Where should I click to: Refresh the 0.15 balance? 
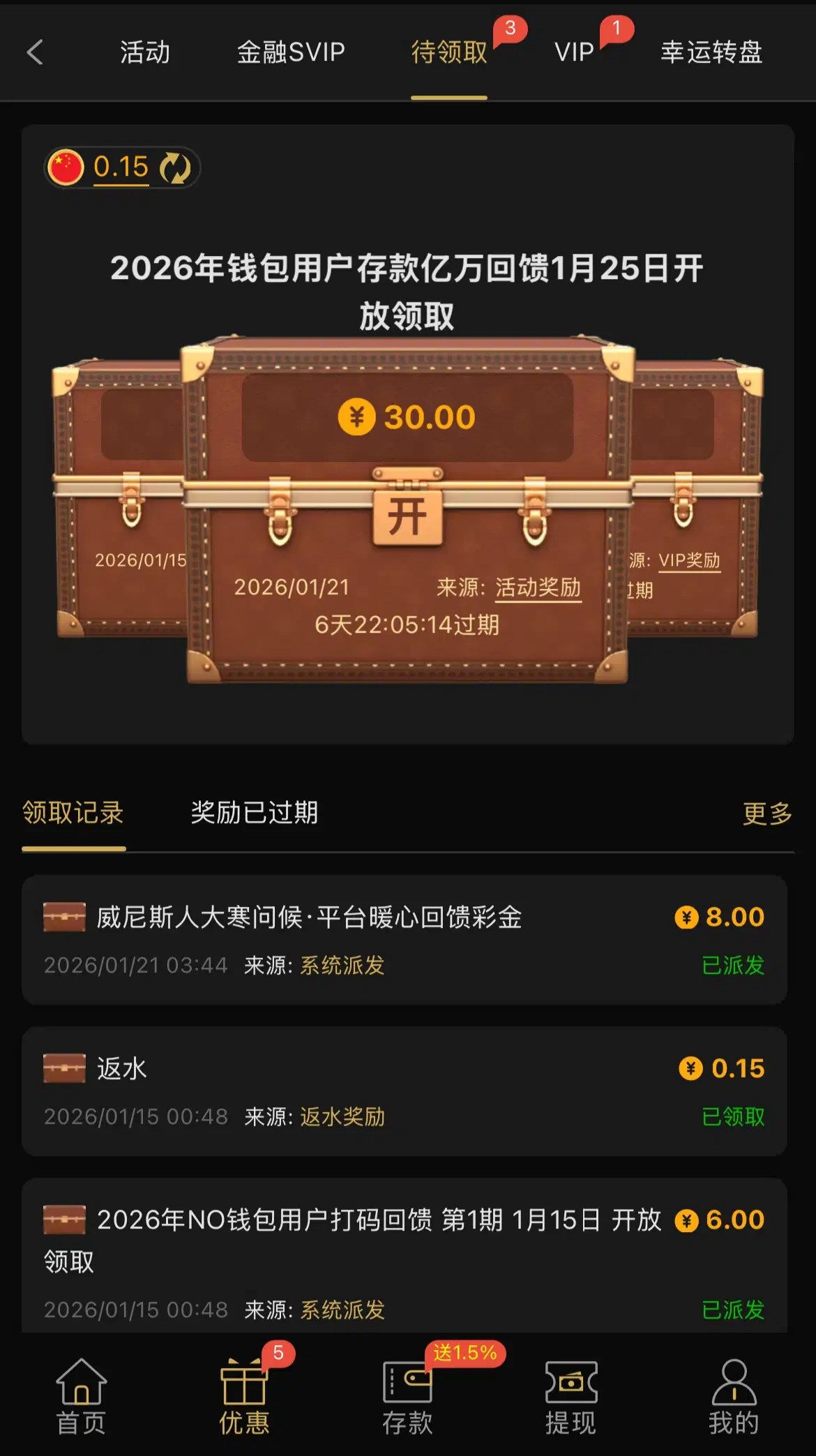[x=175, y=168]
